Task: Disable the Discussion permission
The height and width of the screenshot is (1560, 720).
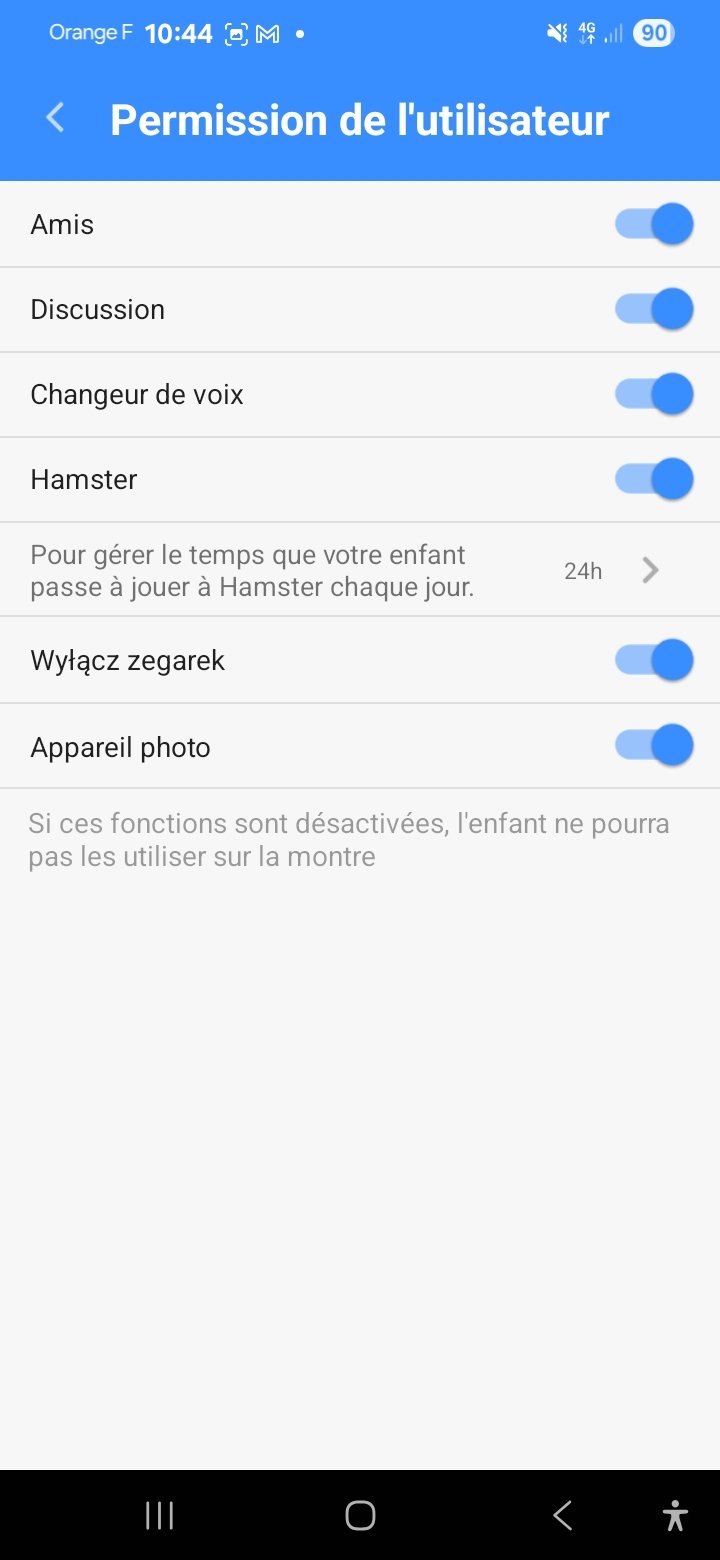Action: click(x=654, y=309)
